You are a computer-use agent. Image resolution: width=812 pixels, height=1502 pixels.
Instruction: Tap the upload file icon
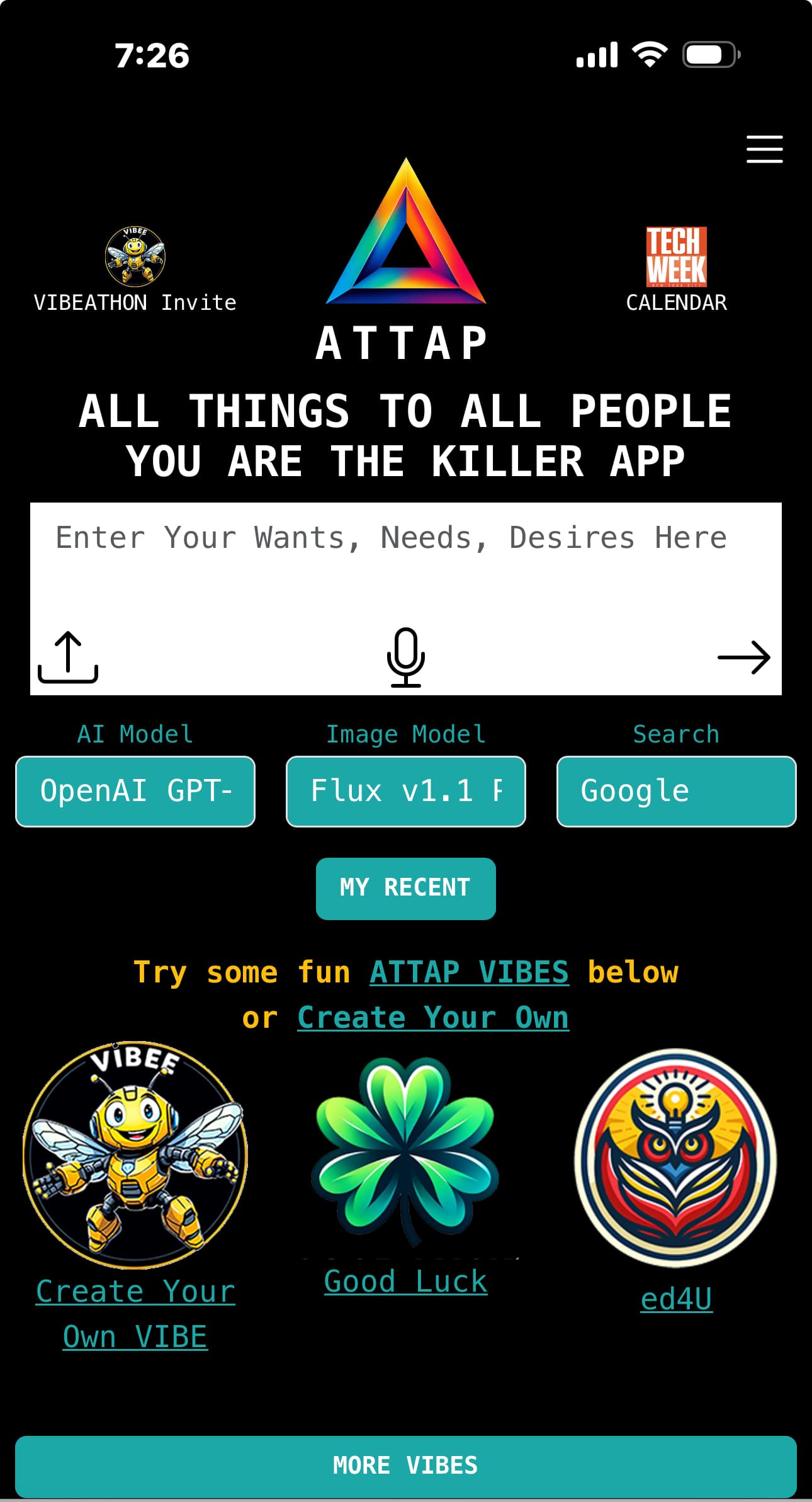[x=68, y=657]
